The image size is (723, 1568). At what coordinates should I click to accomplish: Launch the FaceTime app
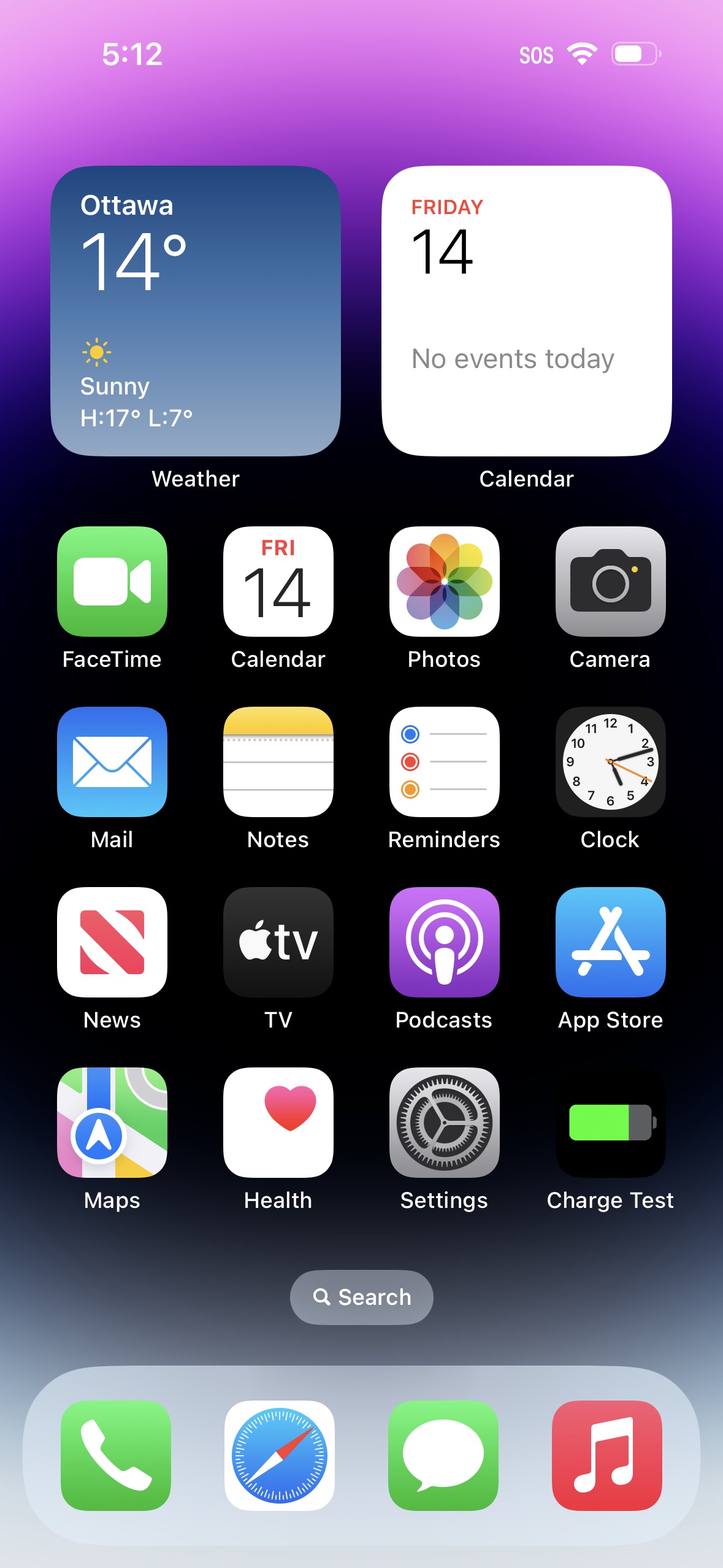pyautogui.click(x=112, y=581)
